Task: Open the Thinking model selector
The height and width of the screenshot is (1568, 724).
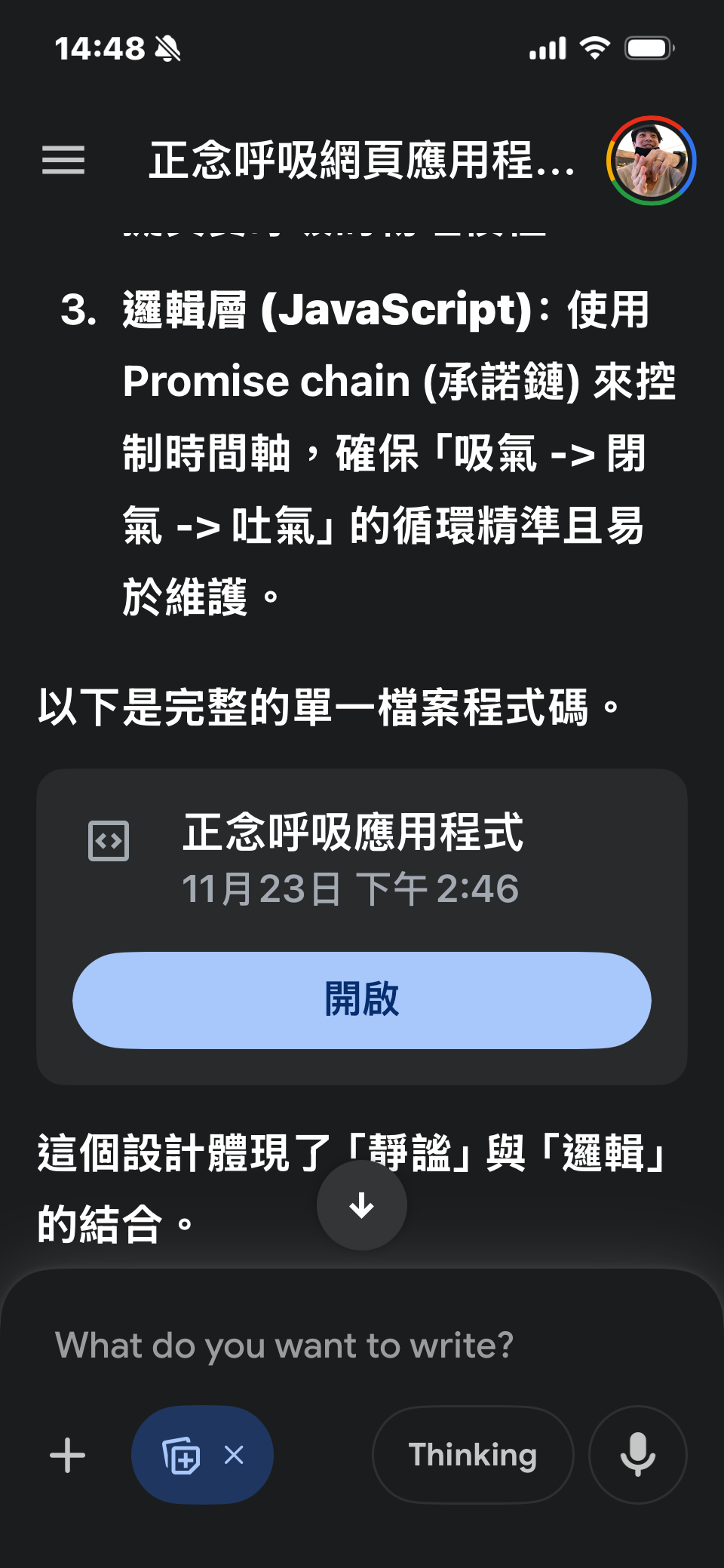Action: (x=472, y=1454)
